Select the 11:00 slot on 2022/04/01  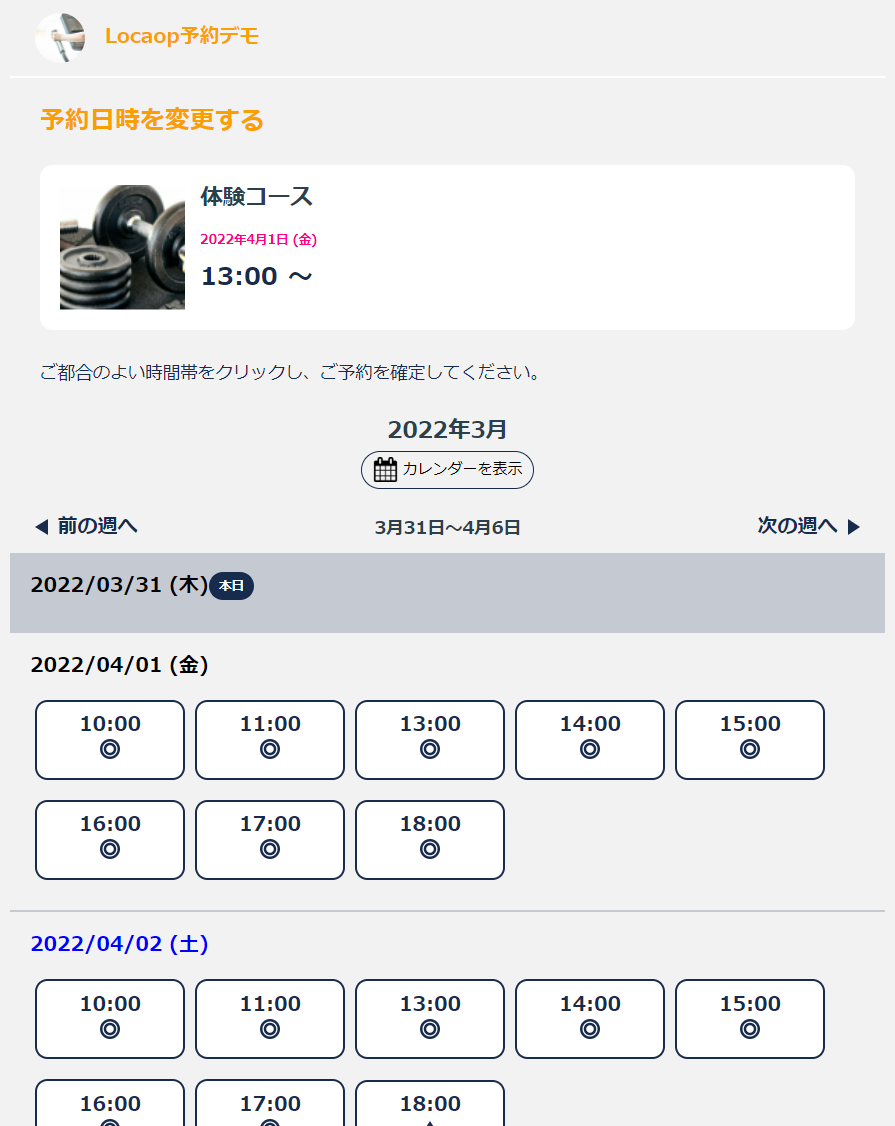coord(270,740)
